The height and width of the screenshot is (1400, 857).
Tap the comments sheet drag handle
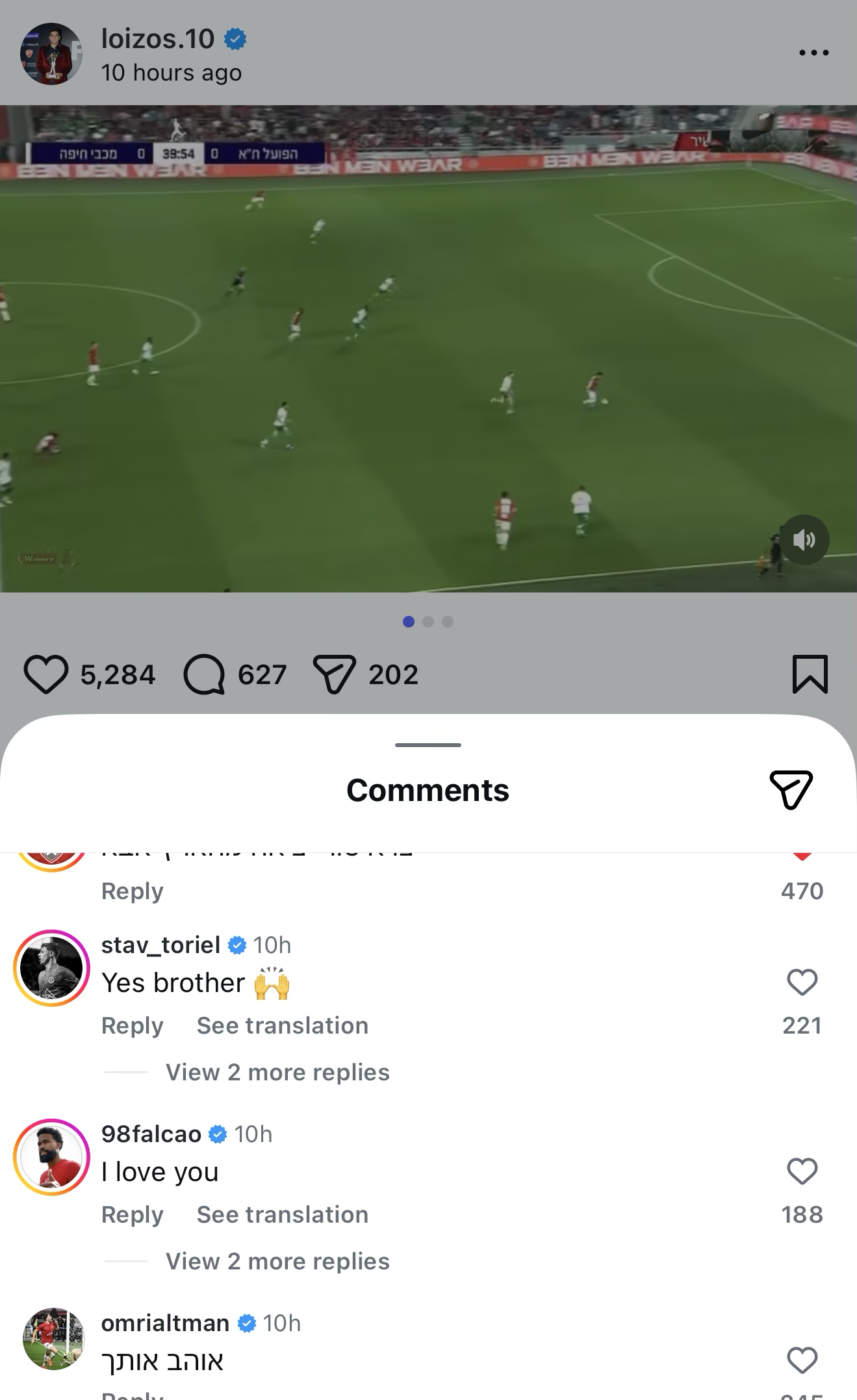click(428, 745)
